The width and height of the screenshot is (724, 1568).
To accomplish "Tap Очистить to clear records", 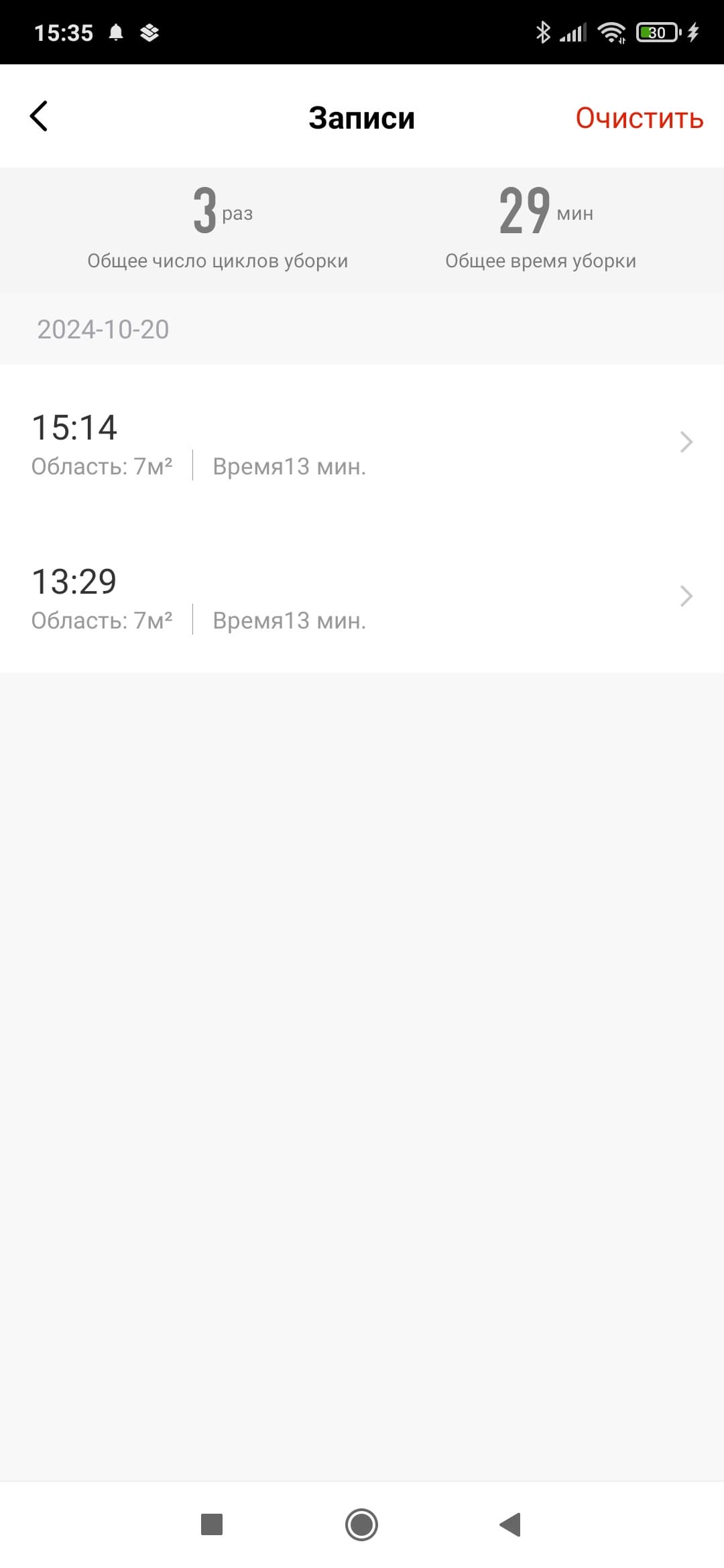I will pyautogui.click(x=639, y=118).
